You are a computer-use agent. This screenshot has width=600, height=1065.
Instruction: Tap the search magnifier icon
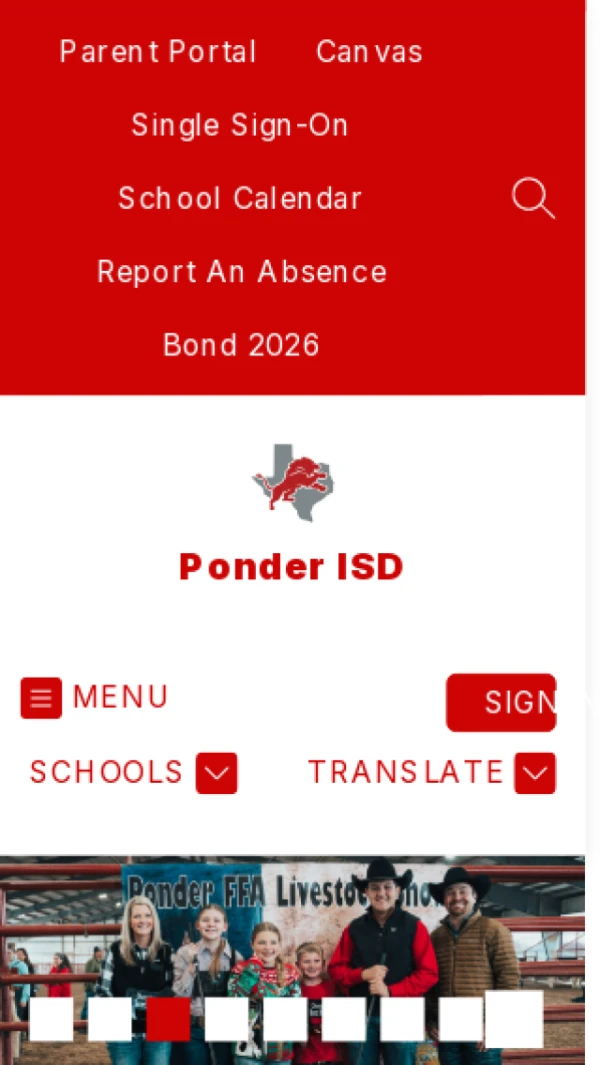point(533,198)
